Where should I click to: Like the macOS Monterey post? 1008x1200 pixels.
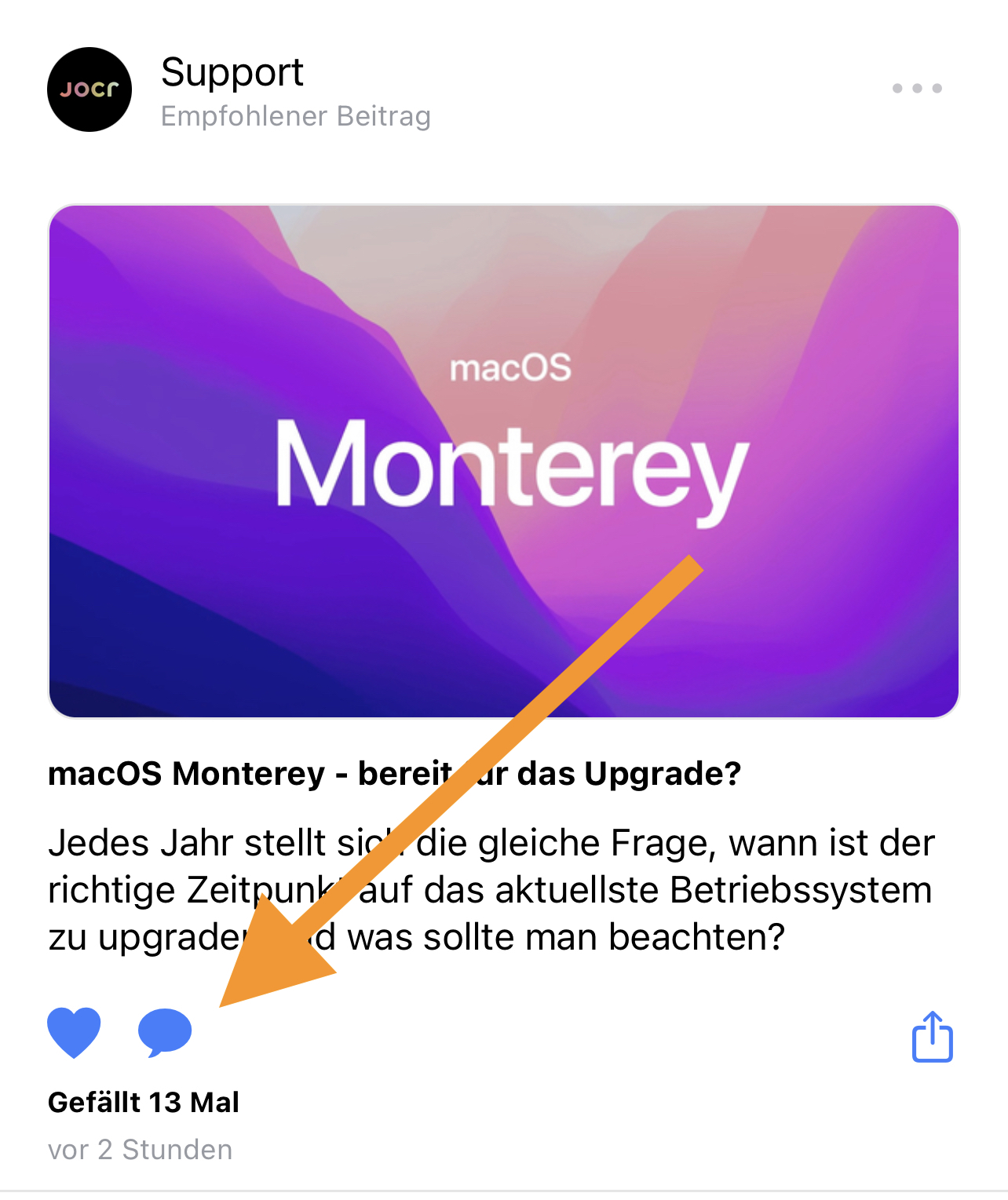(x=74, y=1032)
